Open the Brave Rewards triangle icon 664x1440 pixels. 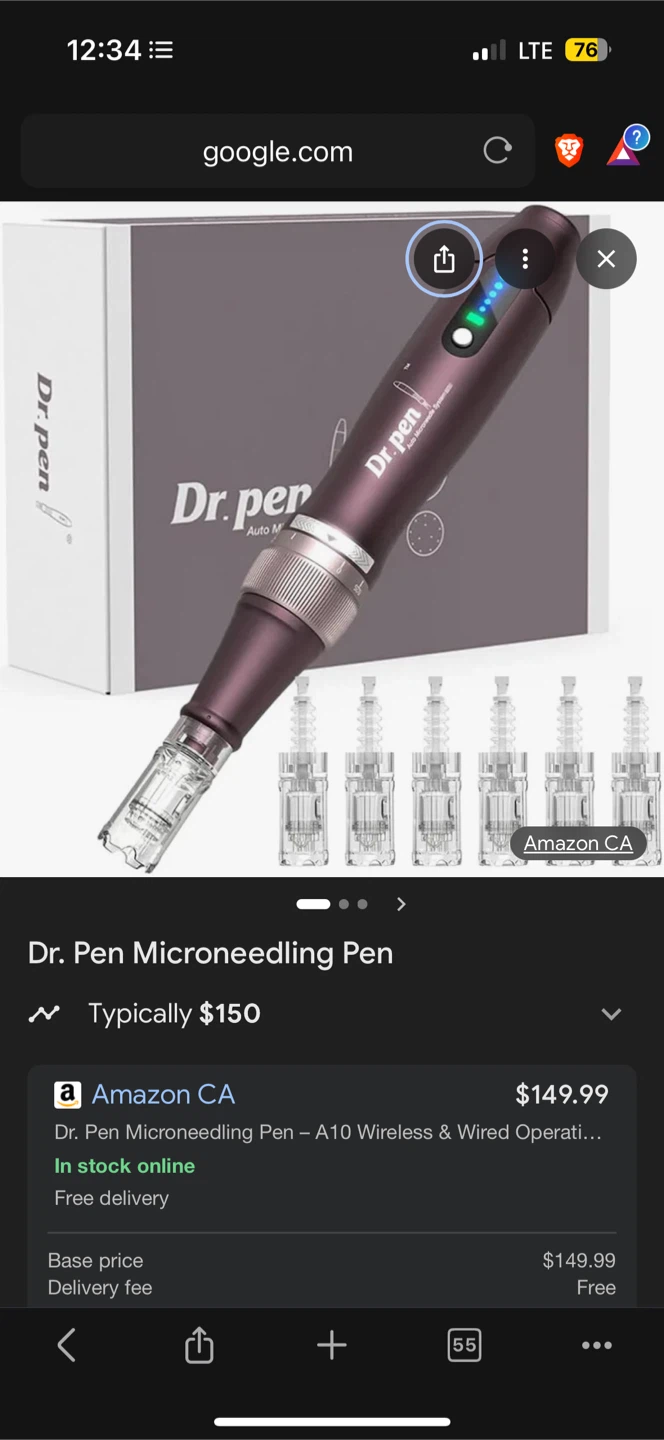click(625, 151)
